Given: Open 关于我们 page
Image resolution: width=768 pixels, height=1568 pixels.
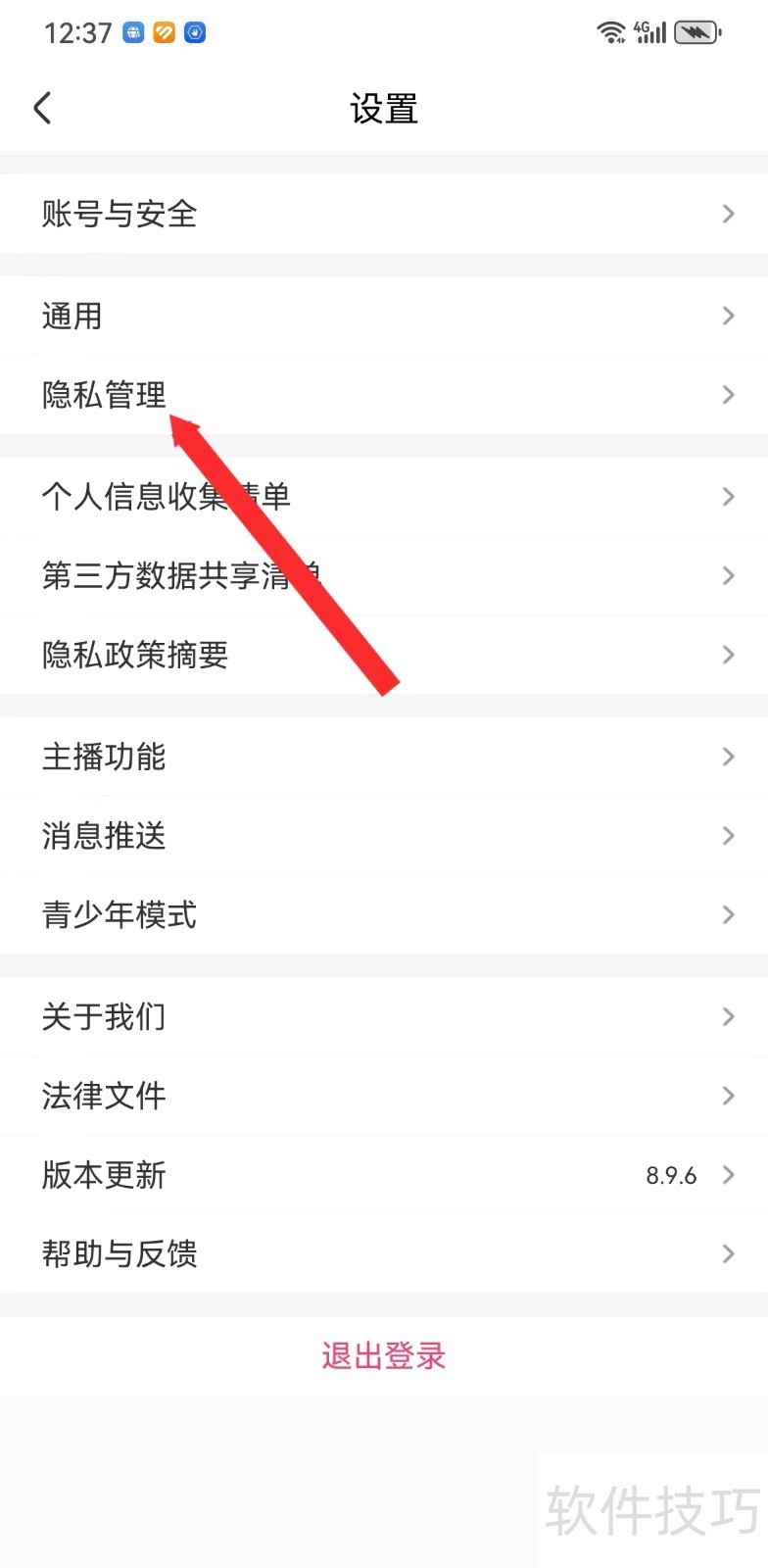Looking at the screenshot, I should 384,1016.
